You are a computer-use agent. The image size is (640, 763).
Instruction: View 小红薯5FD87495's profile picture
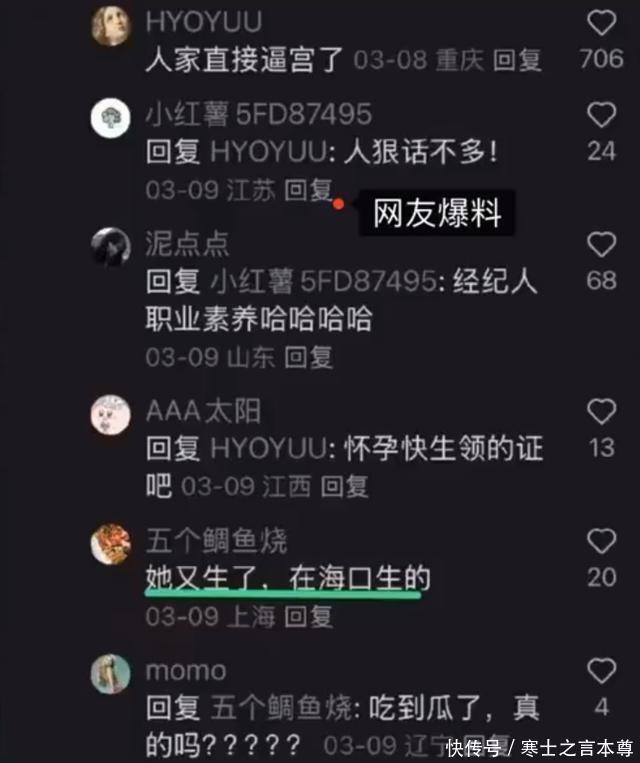[111, 118]
